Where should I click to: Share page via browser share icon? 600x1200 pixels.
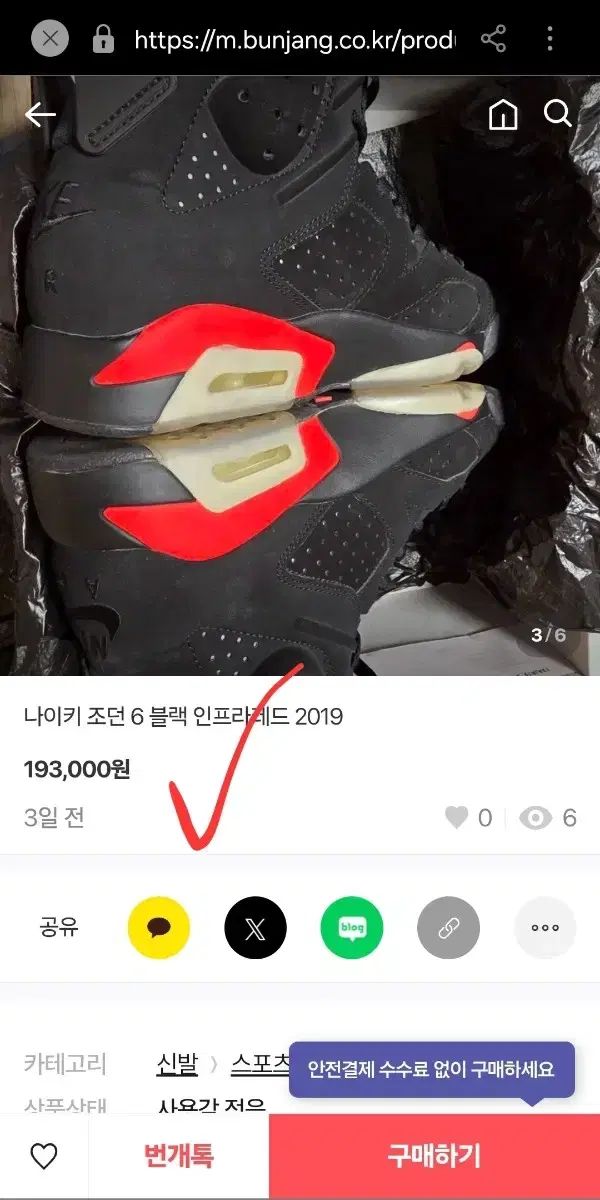point(493,40)
